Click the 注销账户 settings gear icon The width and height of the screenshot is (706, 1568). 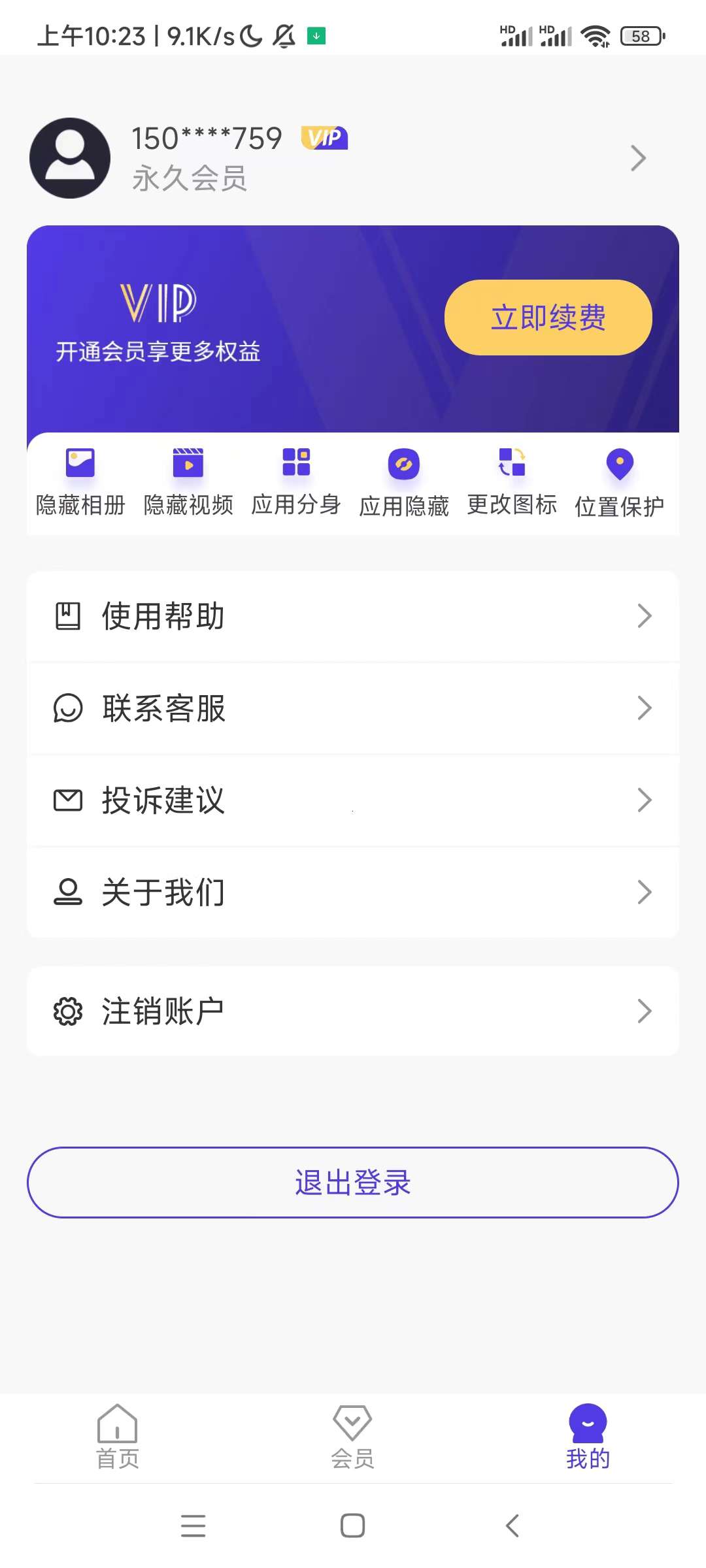pos(68,1011)
